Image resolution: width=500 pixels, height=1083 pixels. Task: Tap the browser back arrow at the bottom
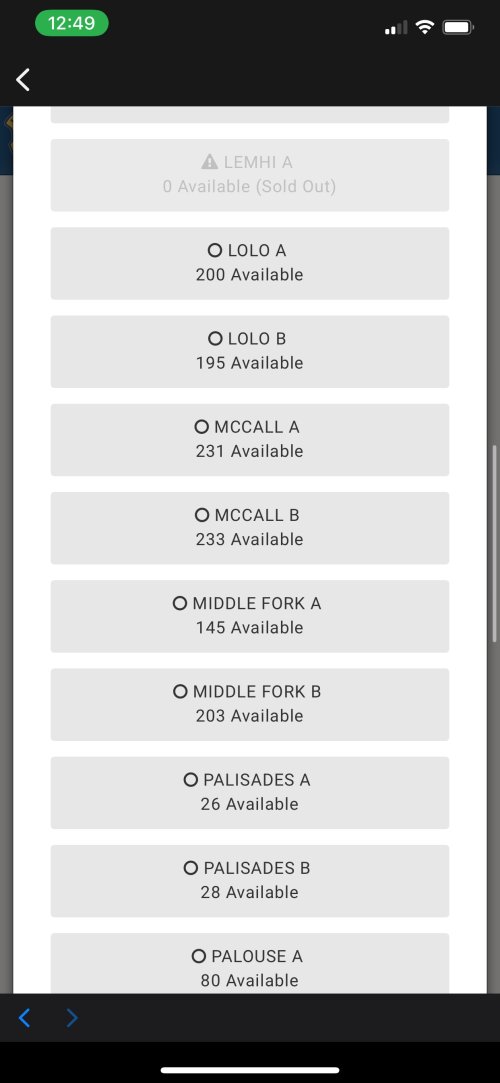pyautogui.click(x=24, y=1017)
